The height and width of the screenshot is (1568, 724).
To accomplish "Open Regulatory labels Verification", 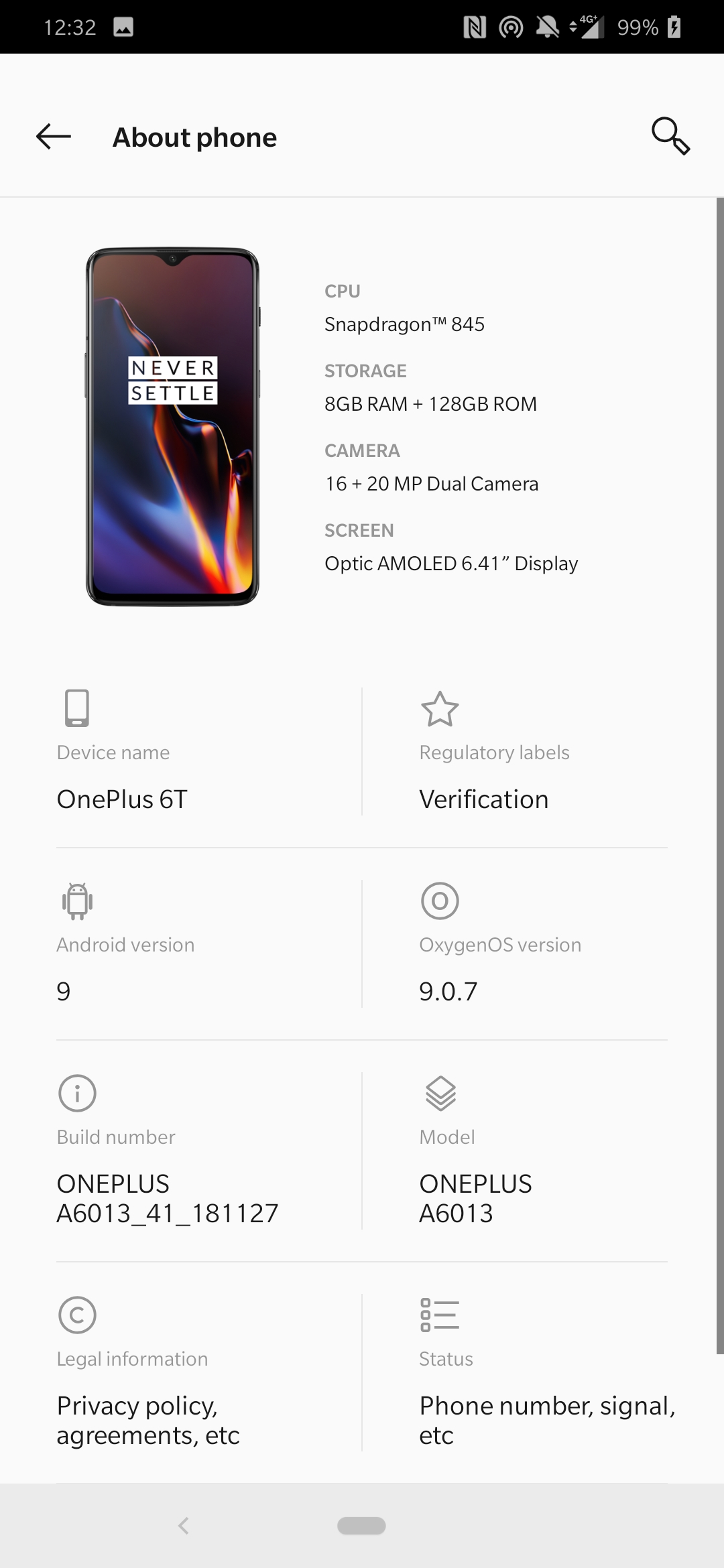I will pos(544,751).
